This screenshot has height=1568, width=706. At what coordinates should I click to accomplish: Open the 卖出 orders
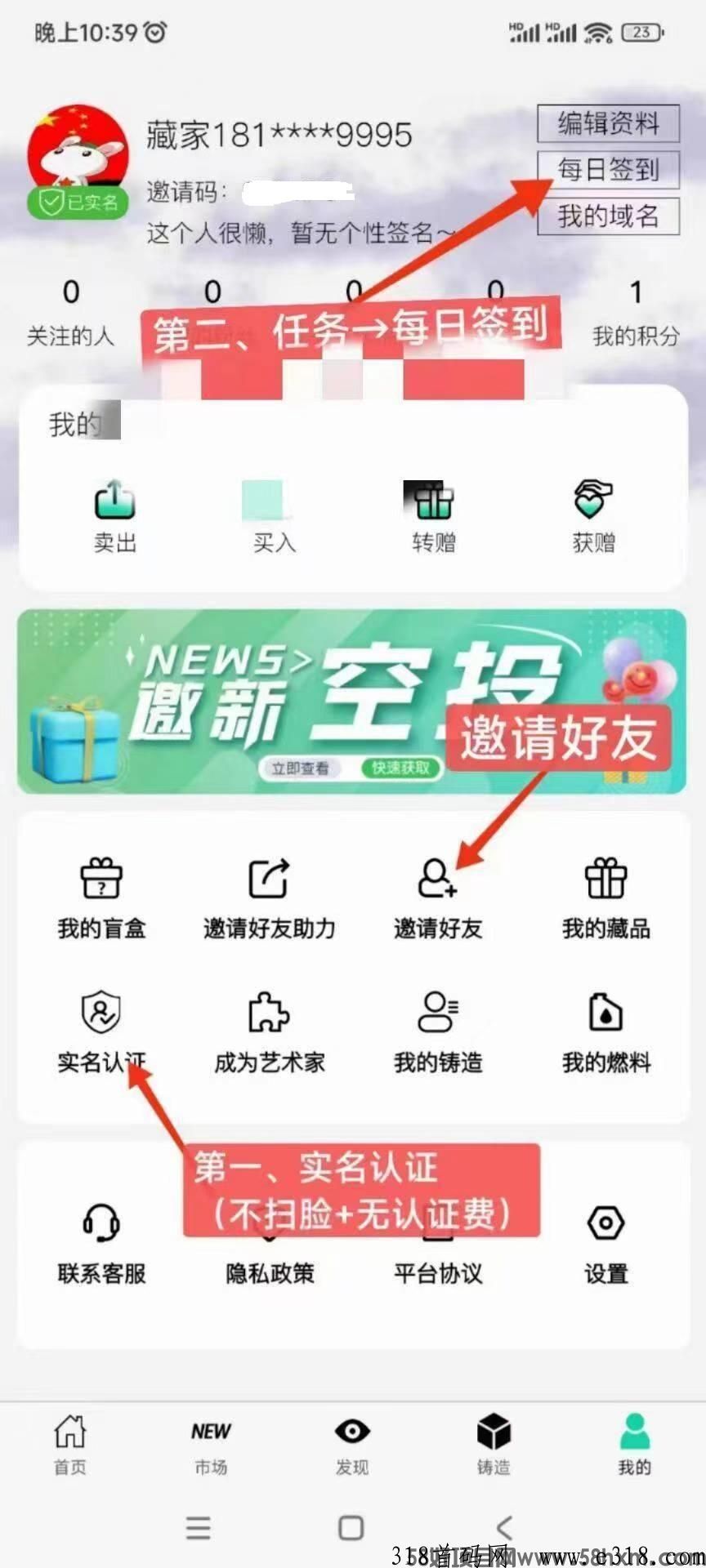tap(114, 514)
